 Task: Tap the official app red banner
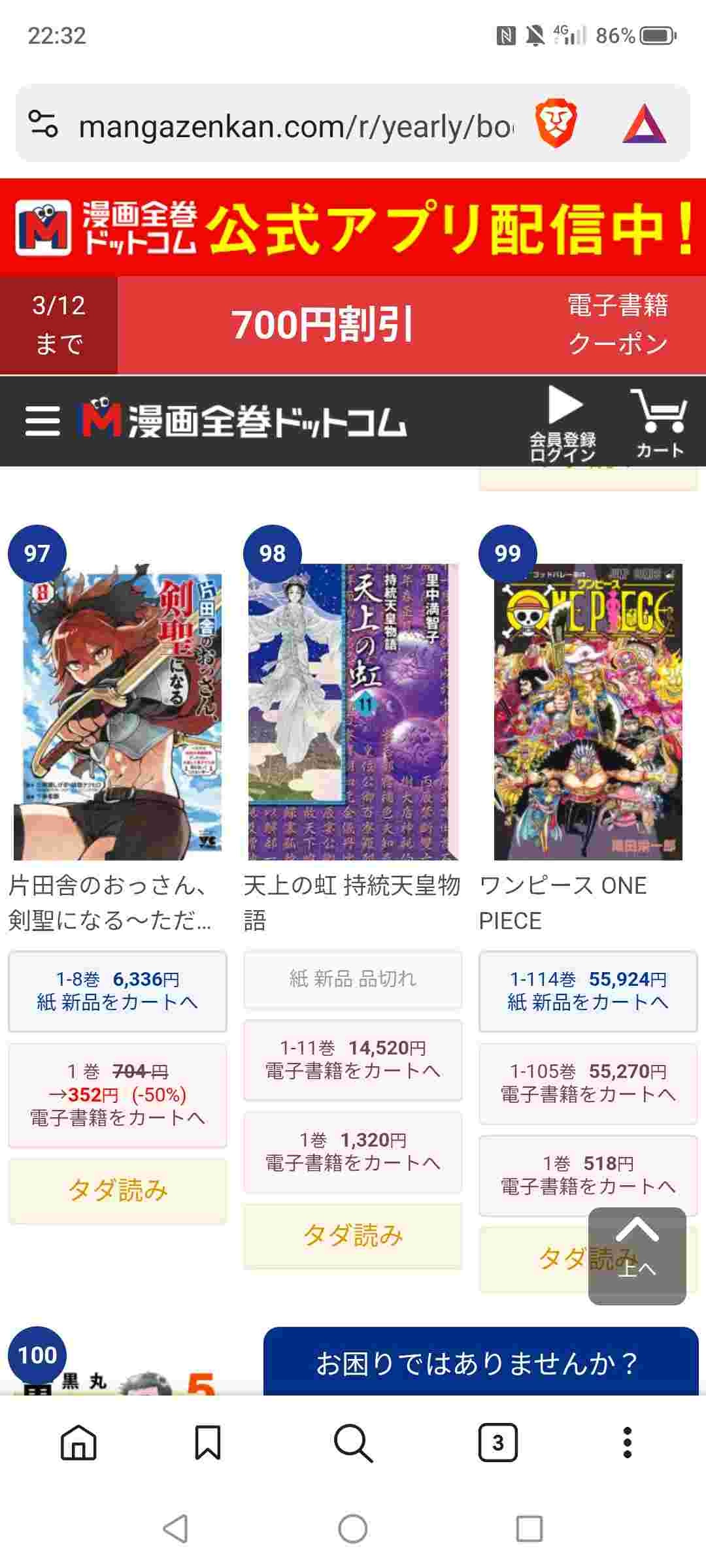point(353,227)
